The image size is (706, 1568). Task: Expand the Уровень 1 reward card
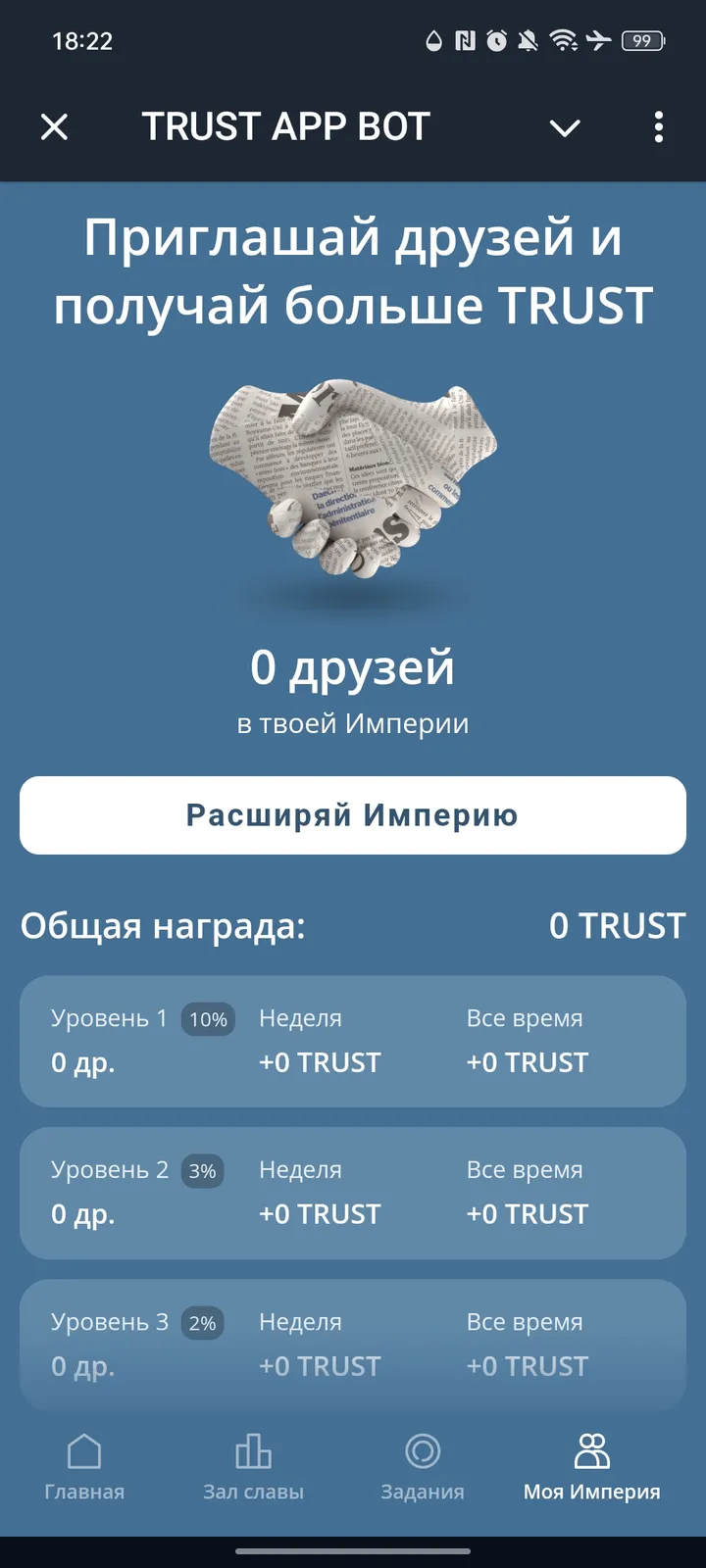pyautogui.click(x=352, y=1041)
